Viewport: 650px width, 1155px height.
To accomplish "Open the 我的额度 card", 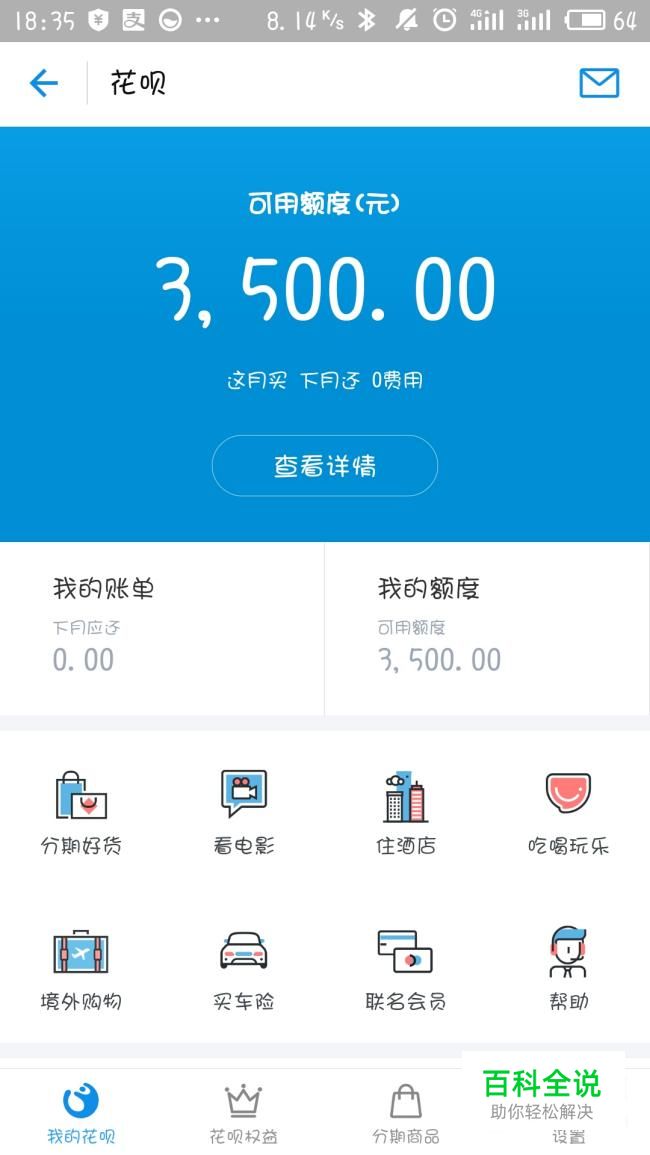I will click(x=487, y=628).
